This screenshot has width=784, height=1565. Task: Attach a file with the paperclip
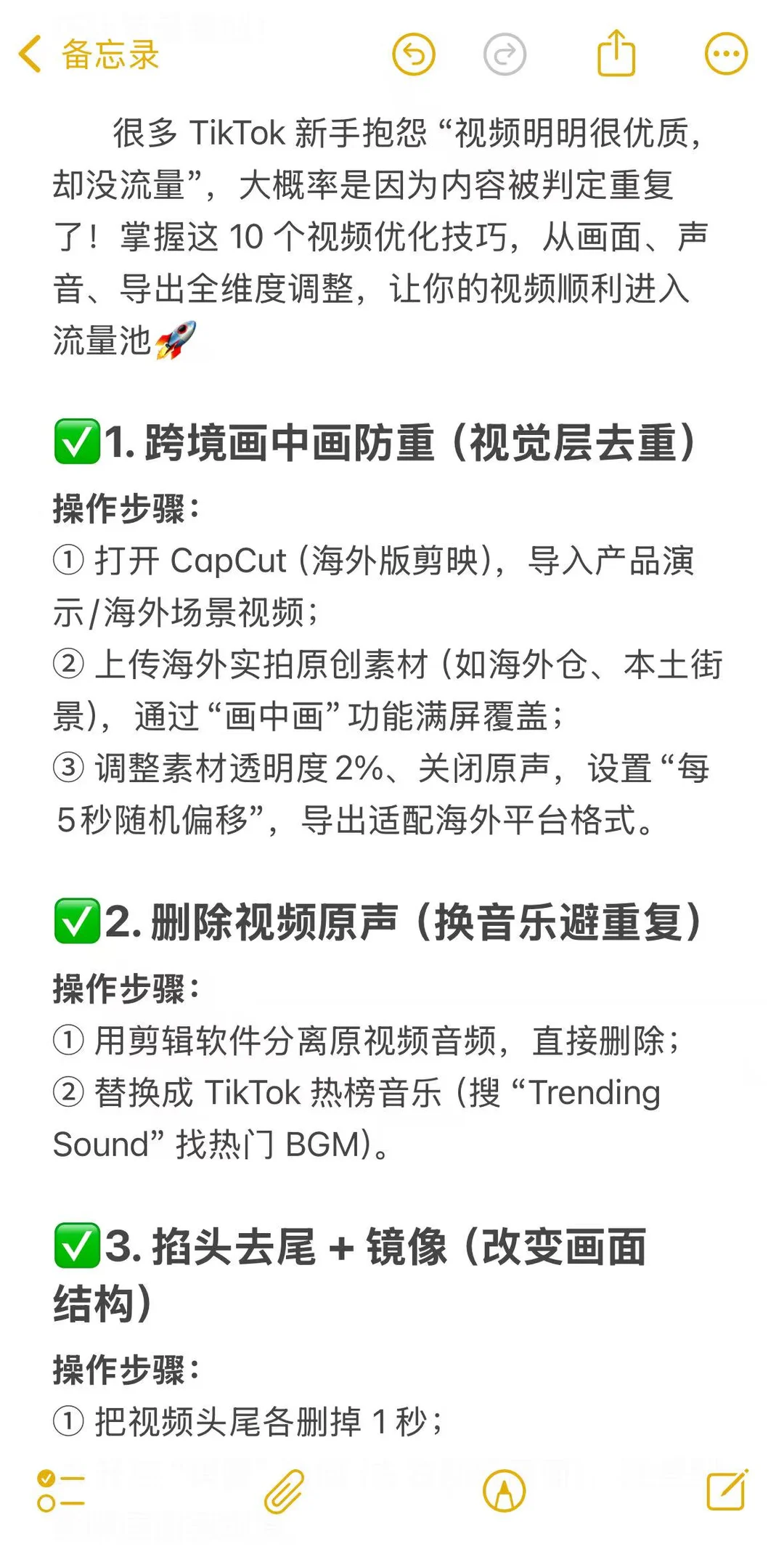(x=284, y=1491)
